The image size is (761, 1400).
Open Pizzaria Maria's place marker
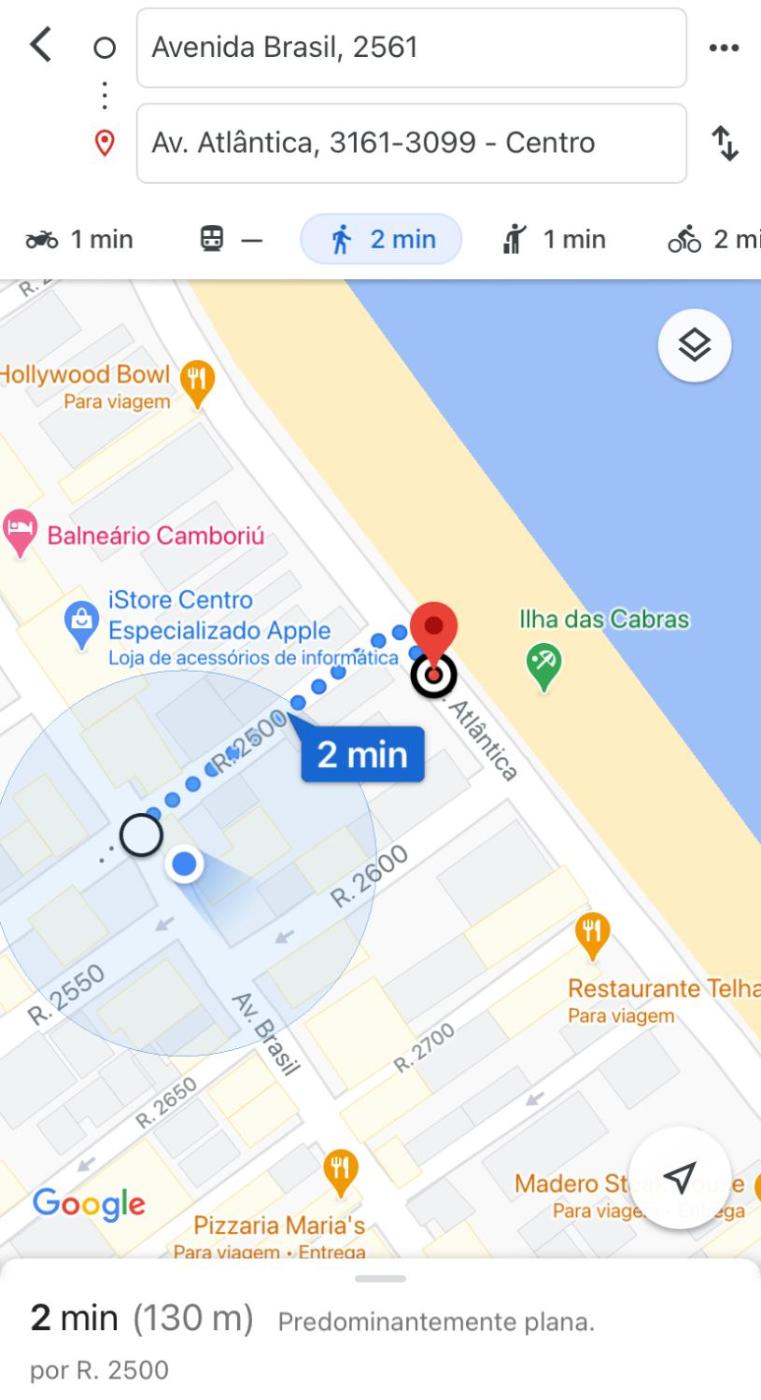coord(341,1171)
